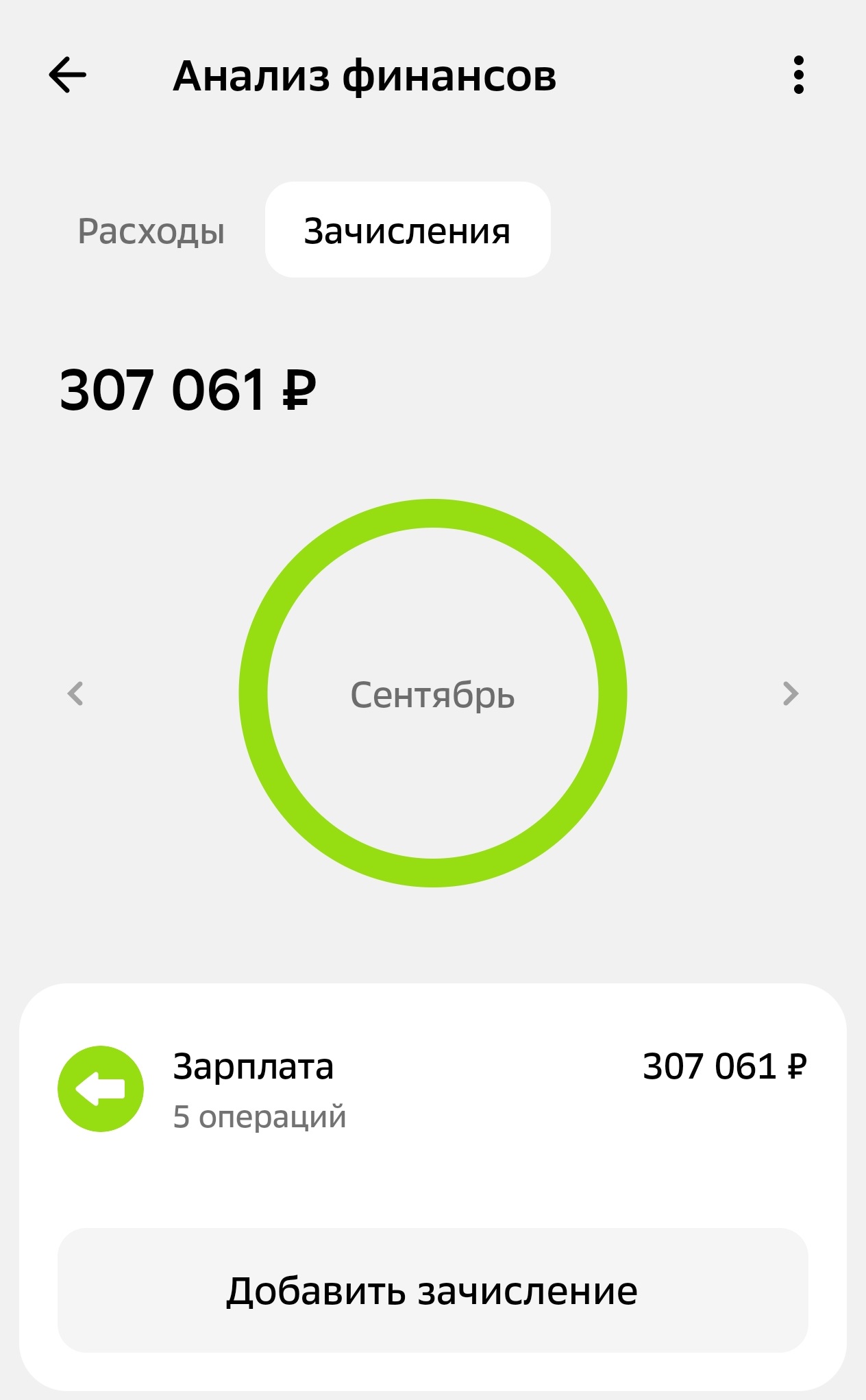Open the three-dot overflow menu
The width and height of the screenshot is (866, 1400).
tap(798, 75)
